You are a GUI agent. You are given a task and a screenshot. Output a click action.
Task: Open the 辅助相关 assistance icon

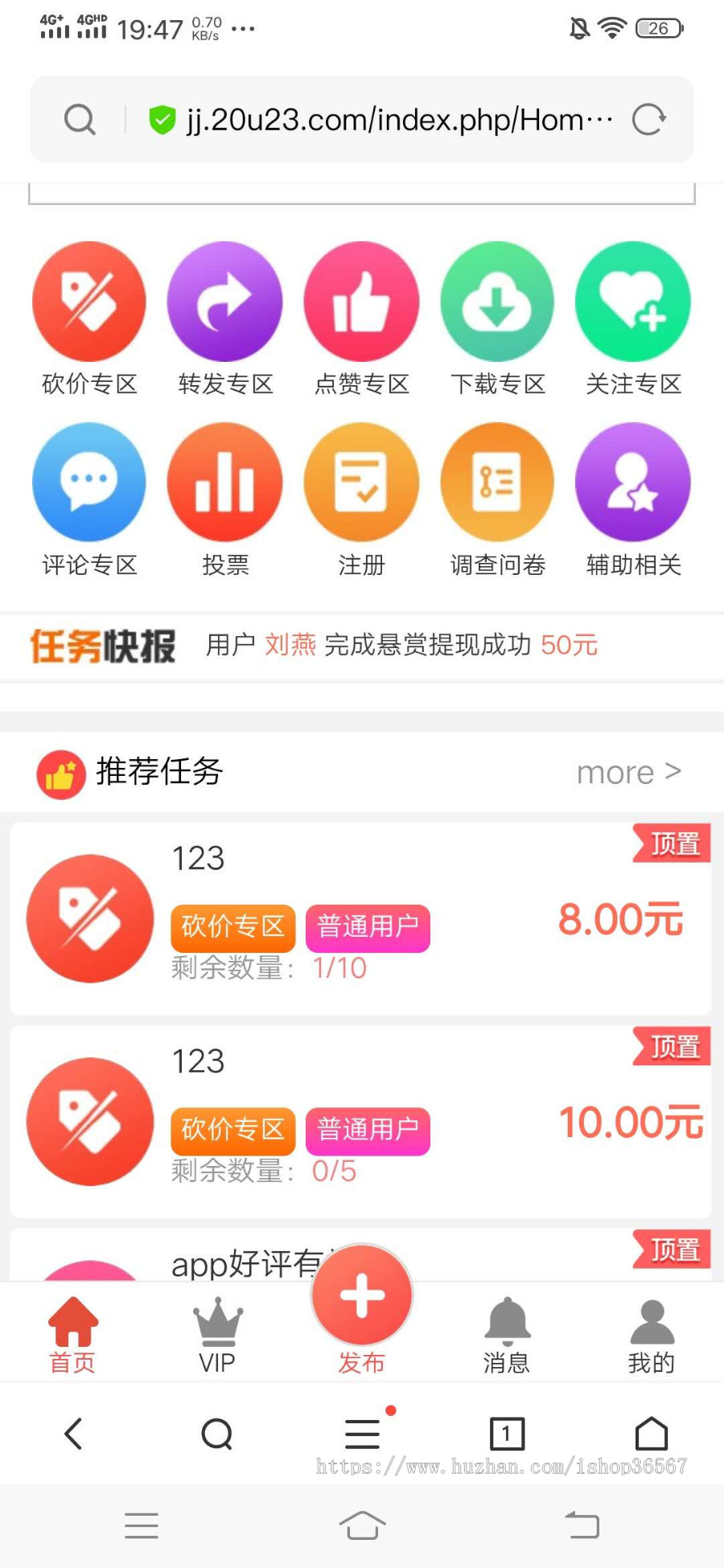click(633, 482)
